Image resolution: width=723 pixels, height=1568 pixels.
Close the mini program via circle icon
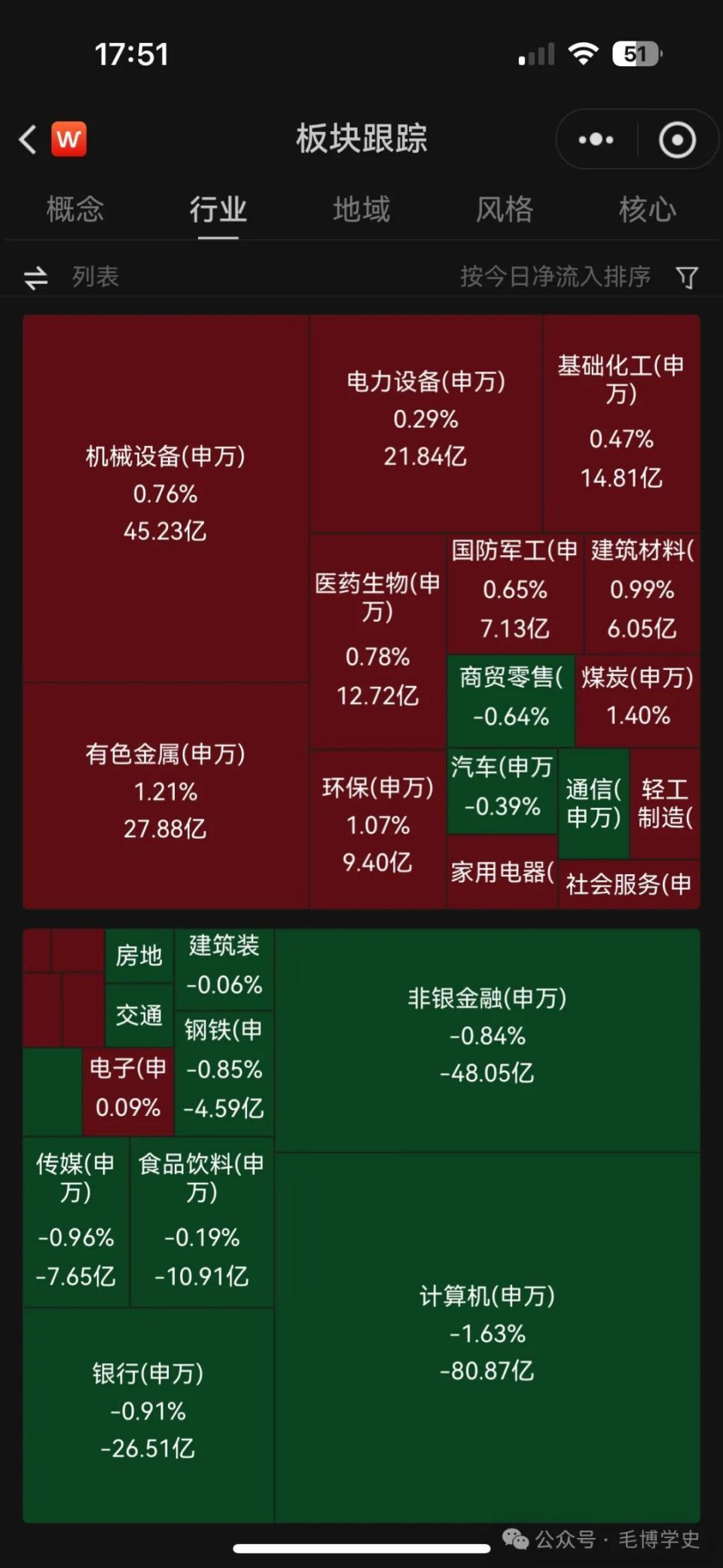click(x=677, y=140)
